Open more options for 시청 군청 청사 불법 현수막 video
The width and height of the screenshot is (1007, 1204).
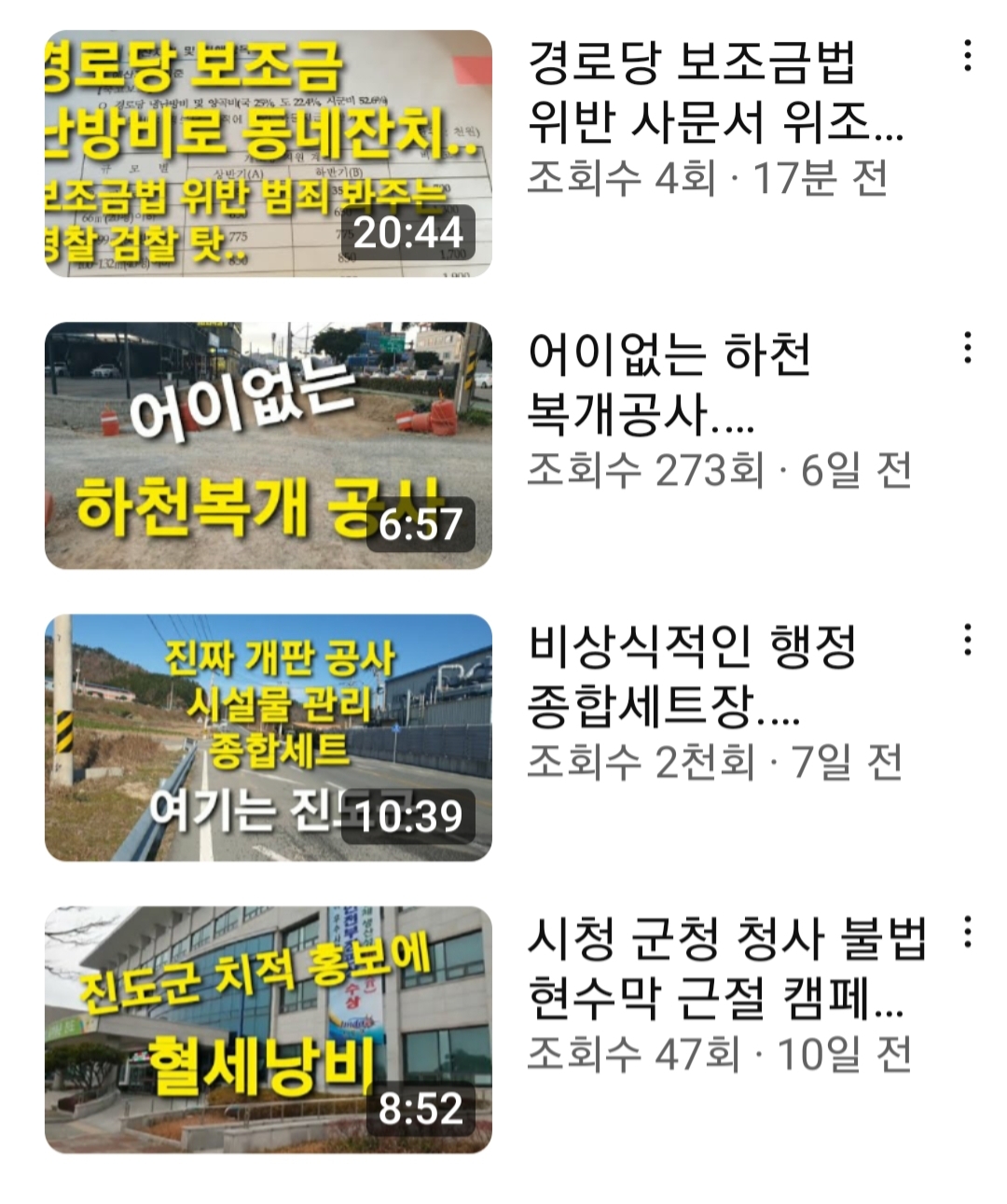pyautogui.click(x=968, y=932)
